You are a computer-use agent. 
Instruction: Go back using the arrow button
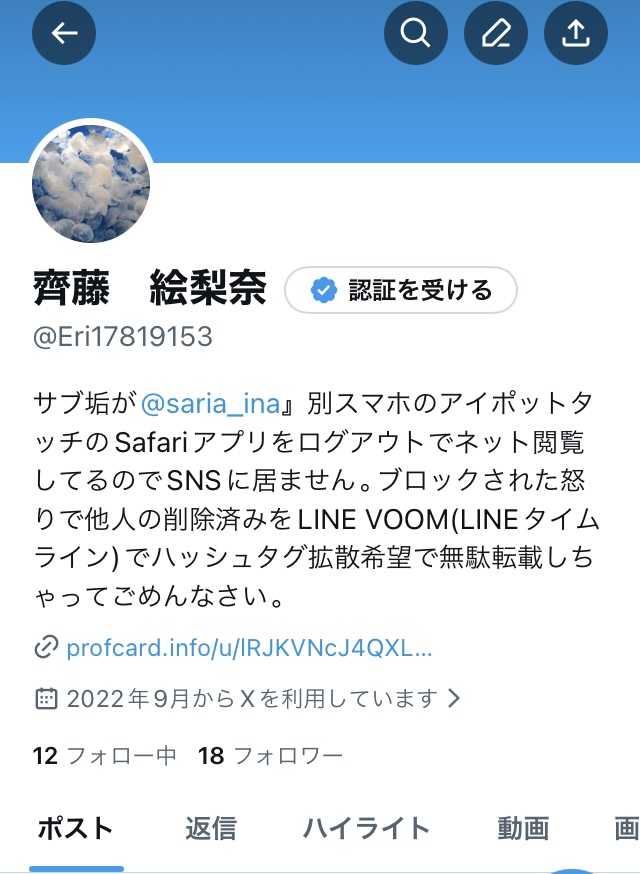coord(64,33)
